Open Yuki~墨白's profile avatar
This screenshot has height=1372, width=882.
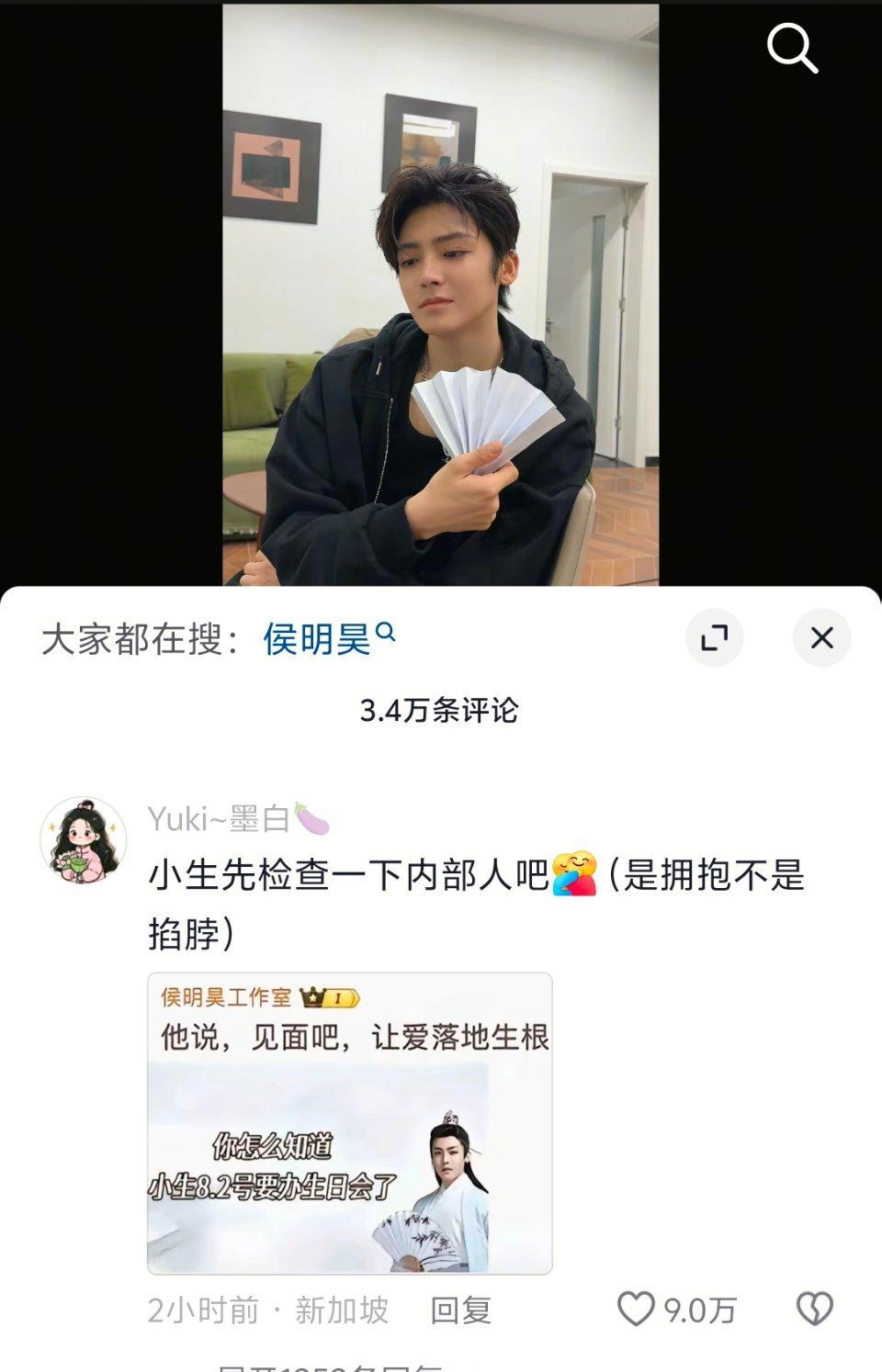click(x=84, y=839)
